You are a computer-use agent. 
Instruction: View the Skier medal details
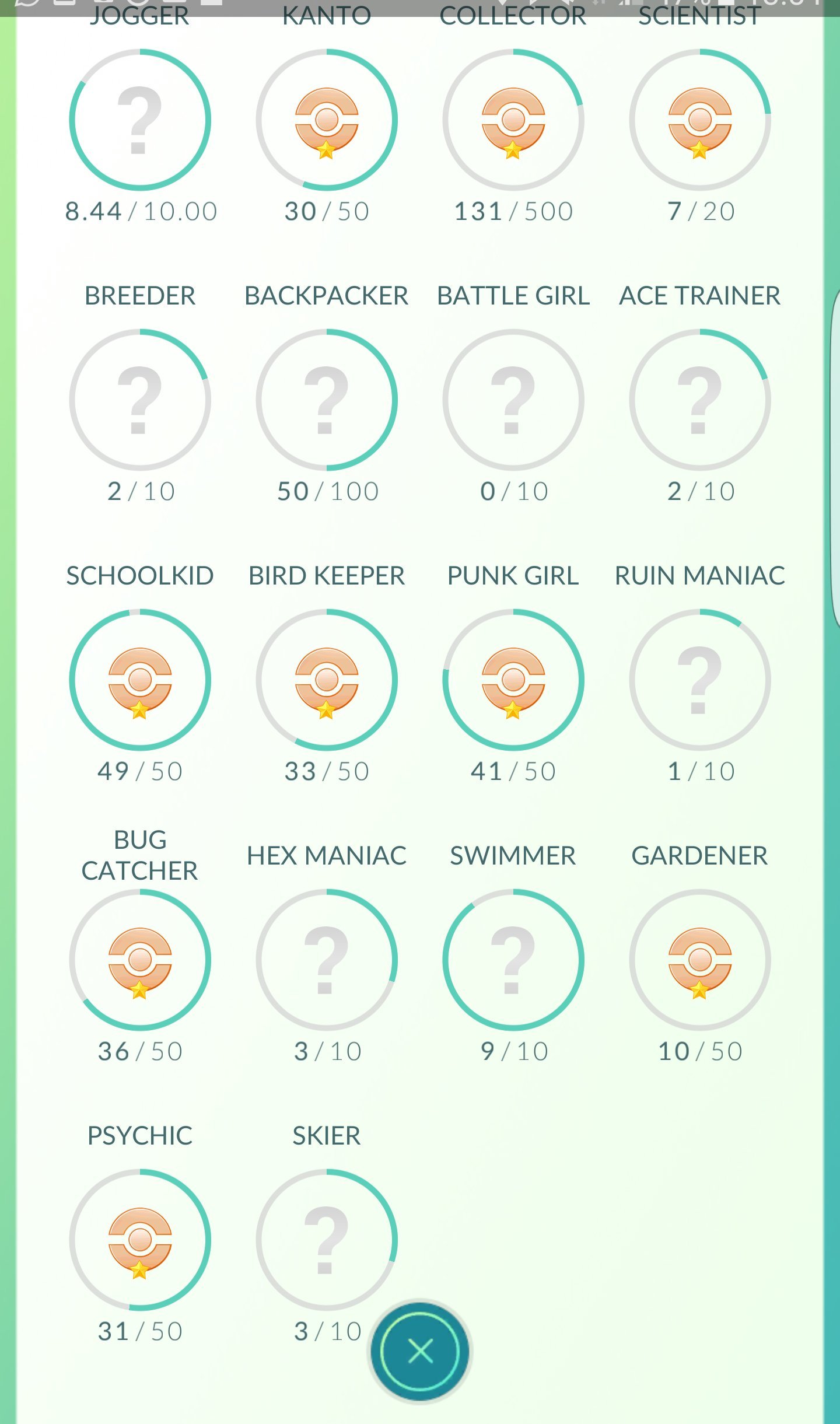tap(327, 1240)
